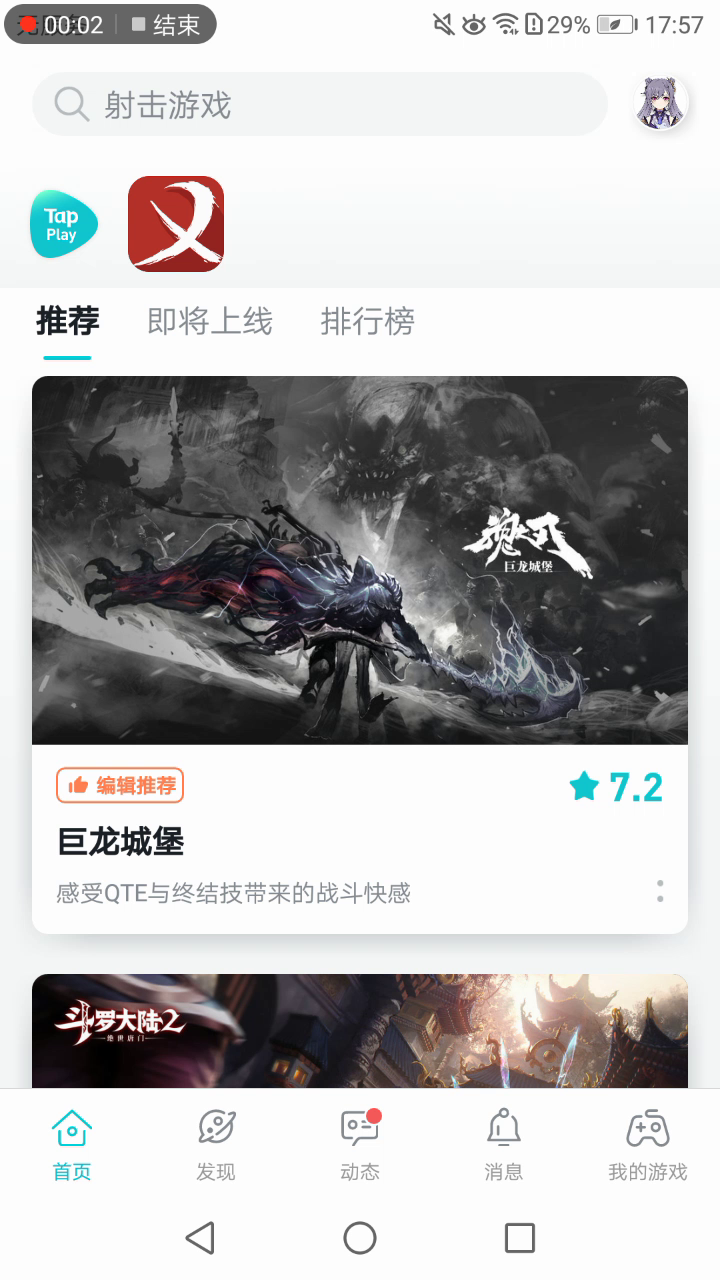Switch to the 发现 tab

[x=216, y=1145]
